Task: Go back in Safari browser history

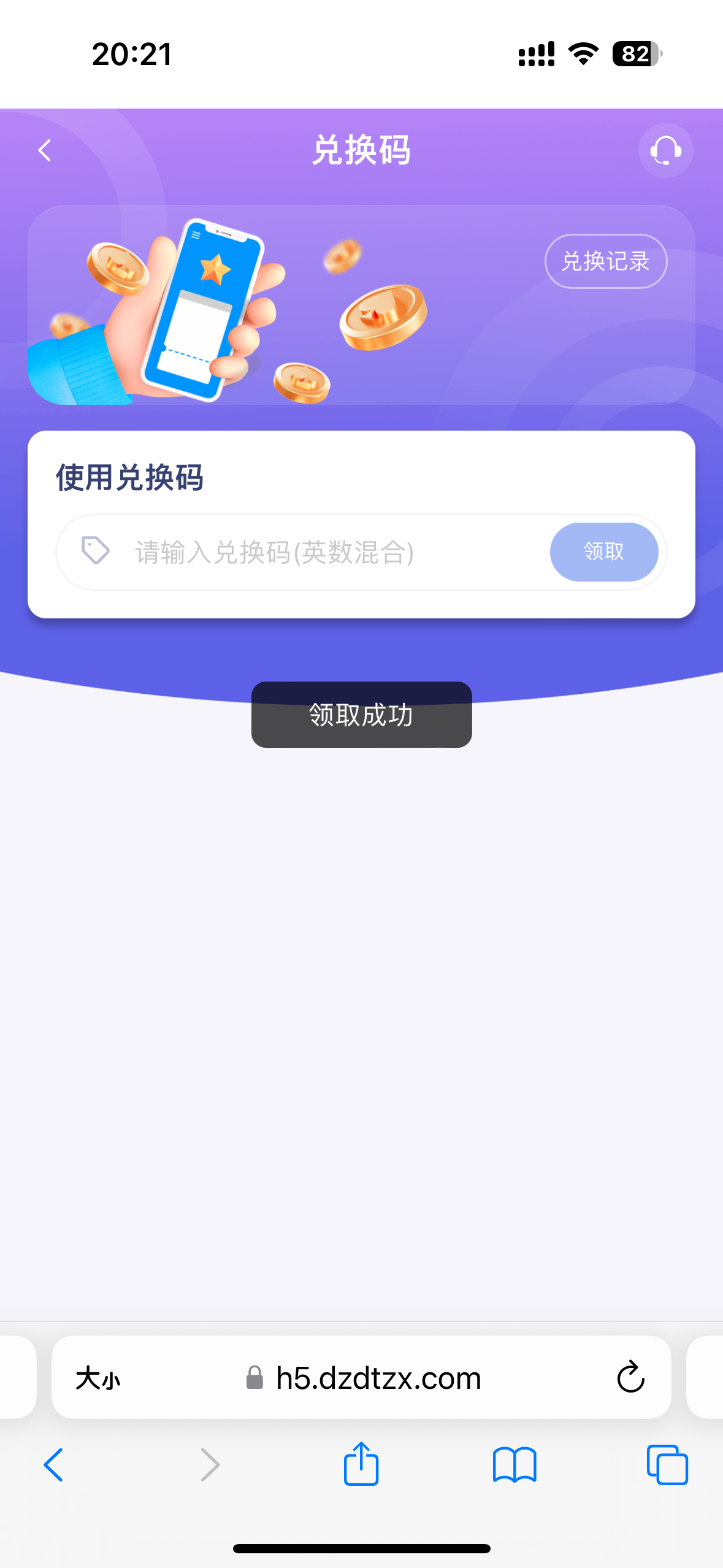Action: [x=53, y=1465]
